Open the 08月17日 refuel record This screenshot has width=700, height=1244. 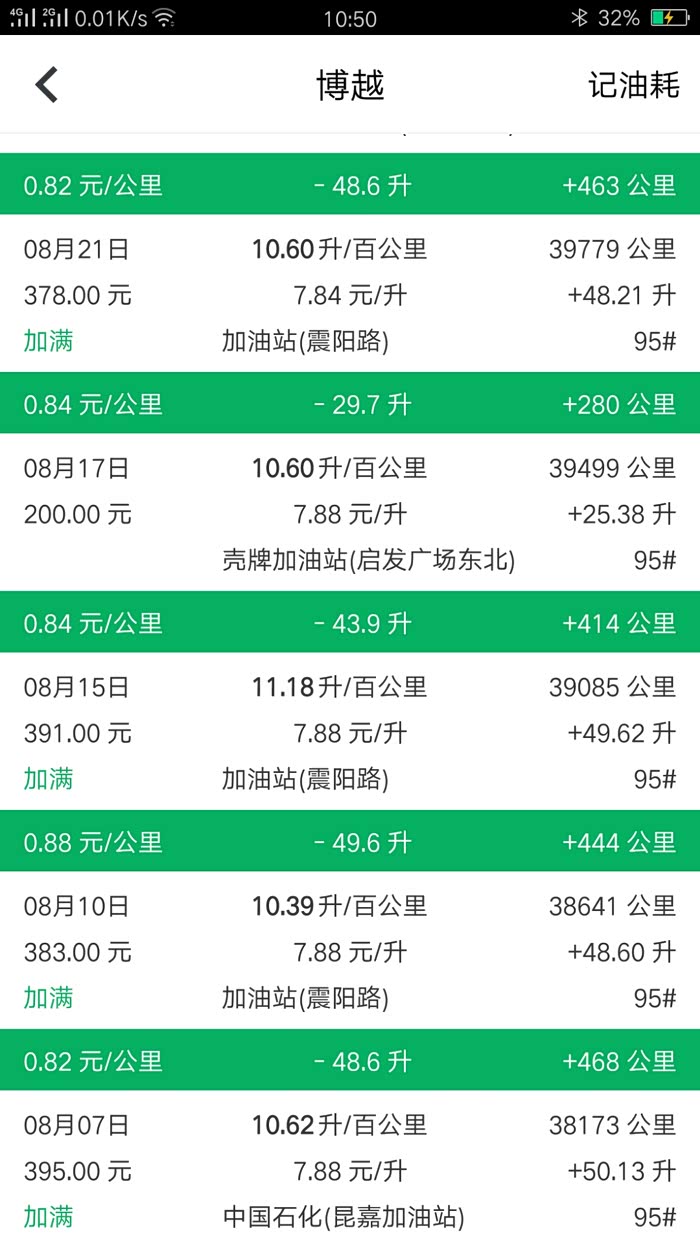pos(350,513)
